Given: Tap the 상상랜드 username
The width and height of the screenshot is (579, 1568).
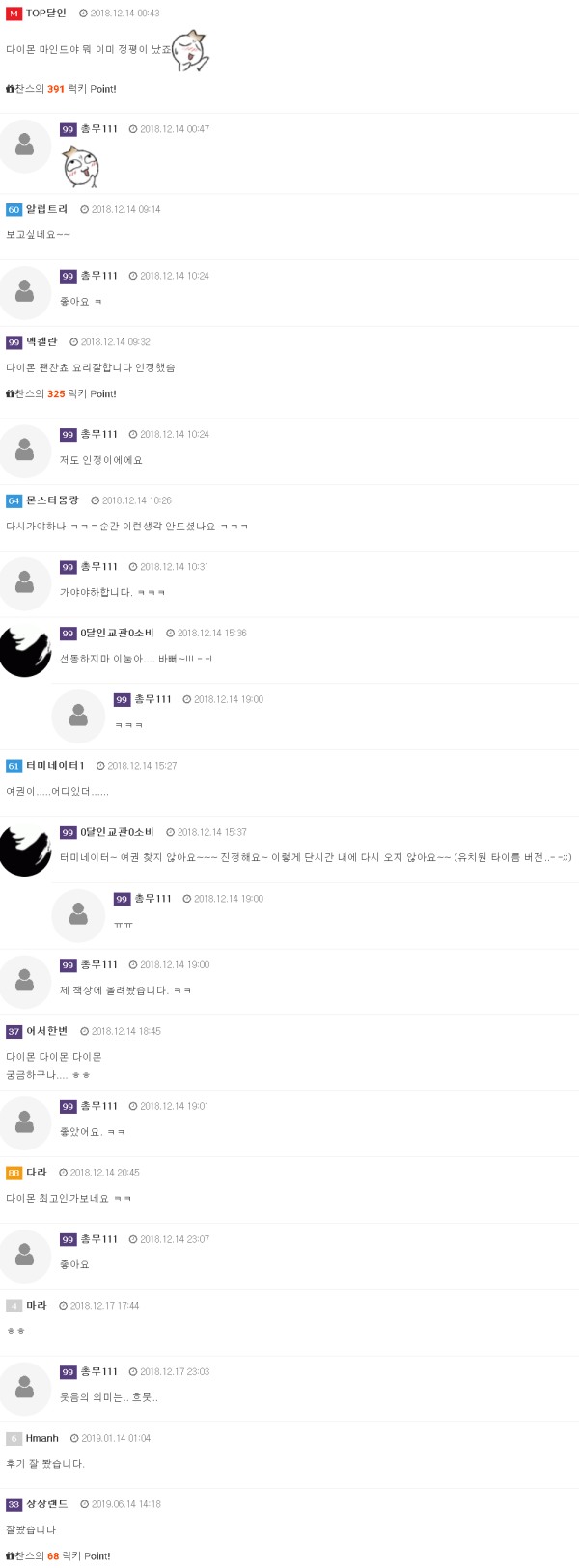Looking at the screenshot, I should [46, 1504].
